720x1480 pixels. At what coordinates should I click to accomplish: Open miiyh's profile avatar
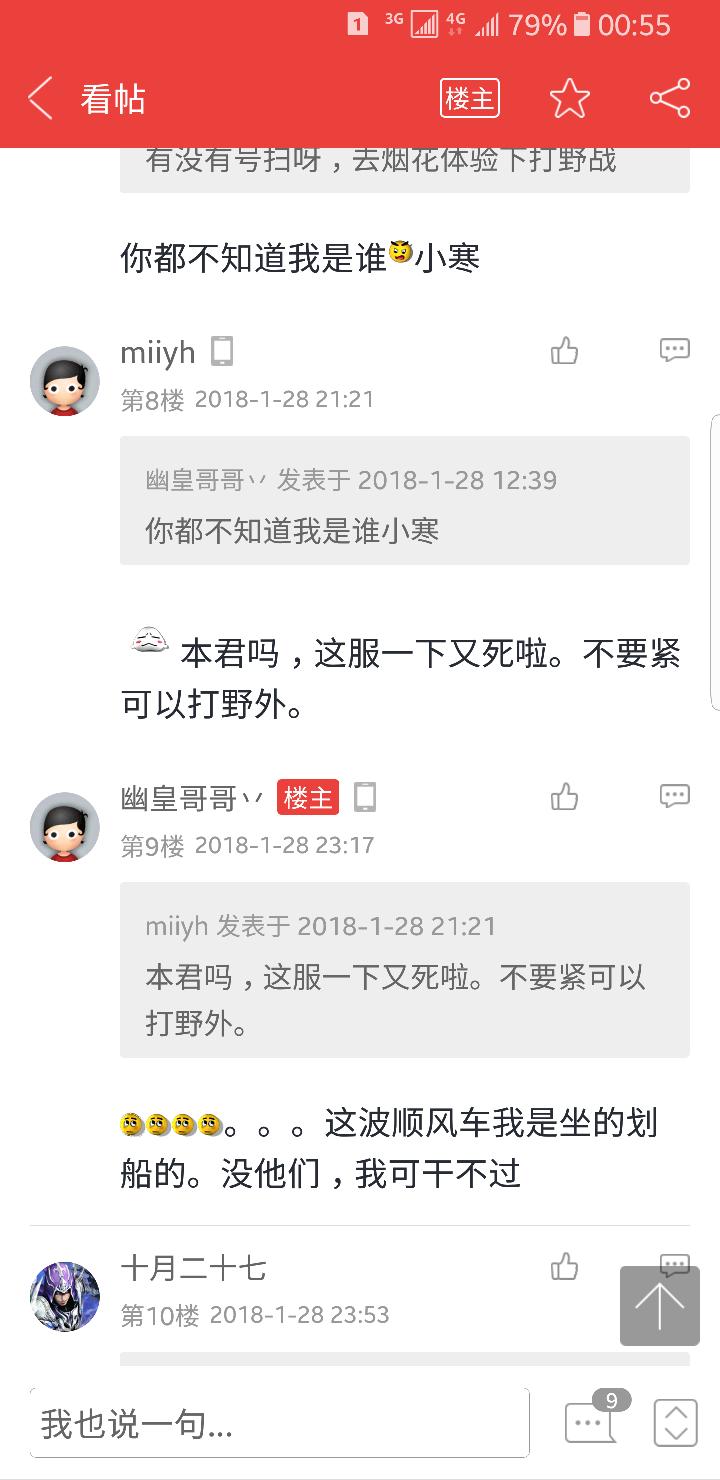[x=65, y=381]
